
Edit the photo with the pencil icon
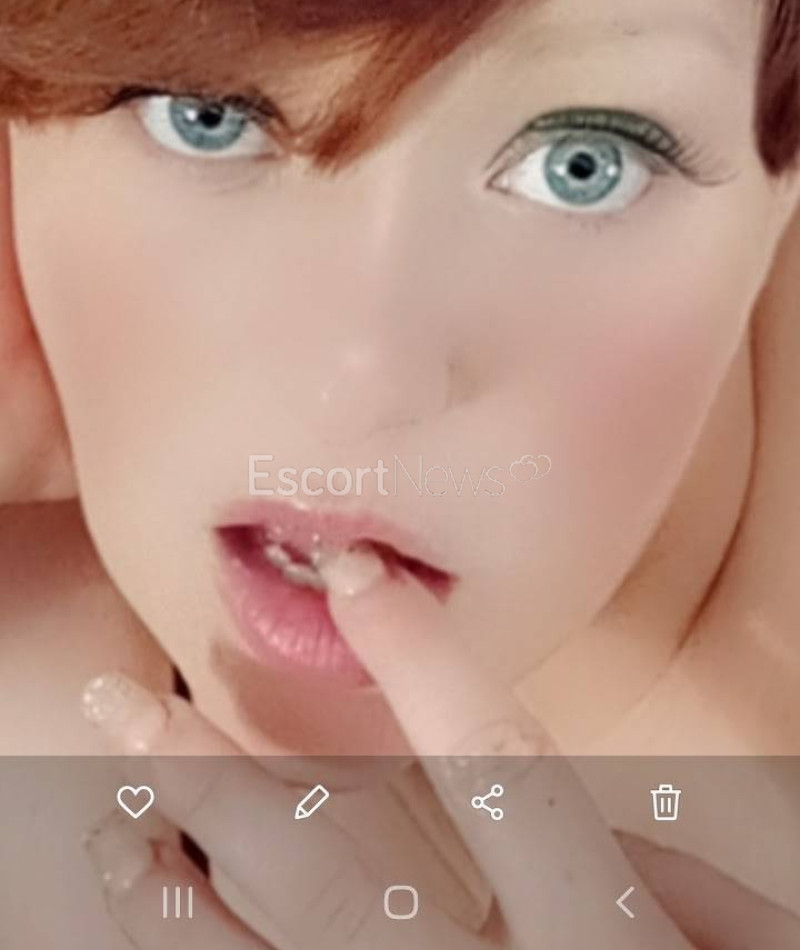coord(311,802)
